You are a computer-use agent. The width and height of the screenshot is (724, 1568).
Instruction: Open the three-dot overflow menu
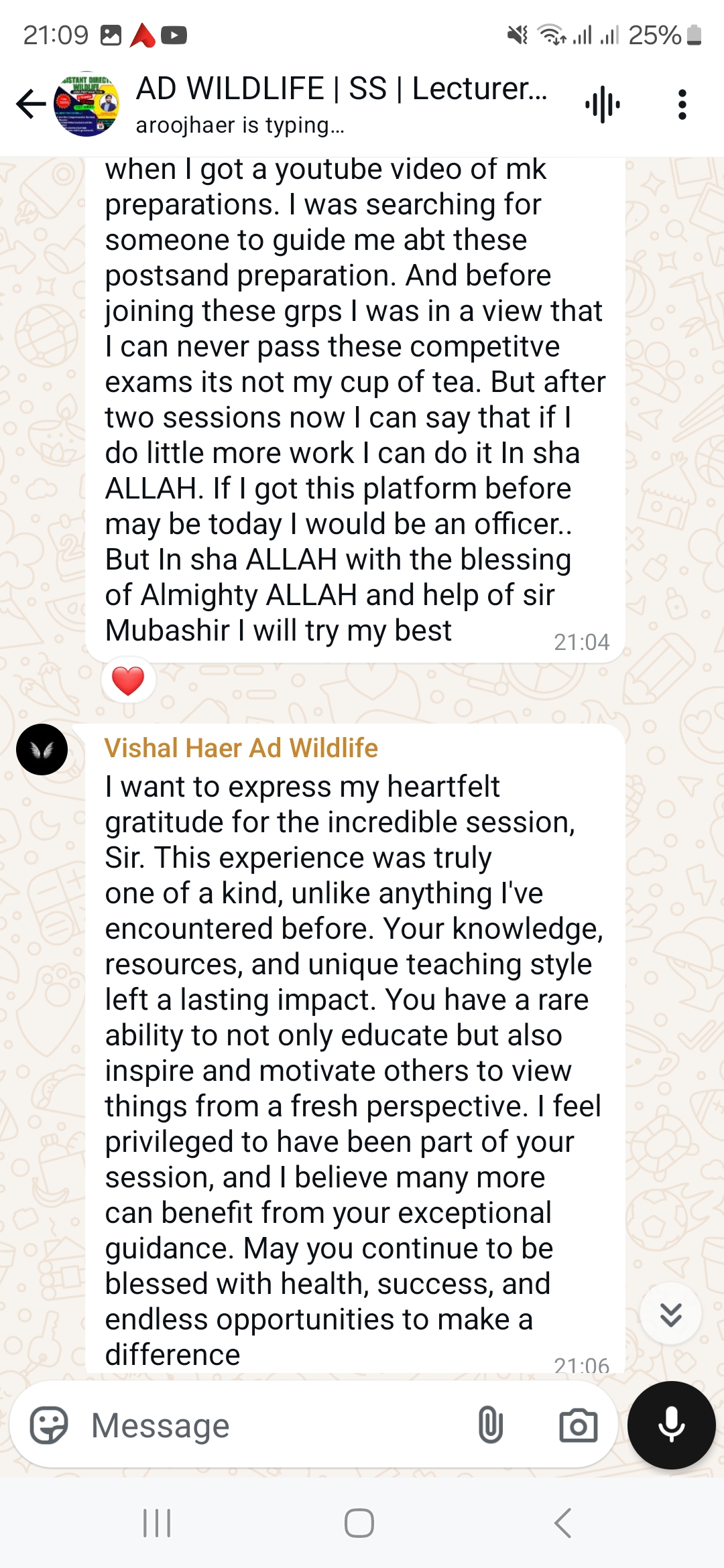(682, 105)
